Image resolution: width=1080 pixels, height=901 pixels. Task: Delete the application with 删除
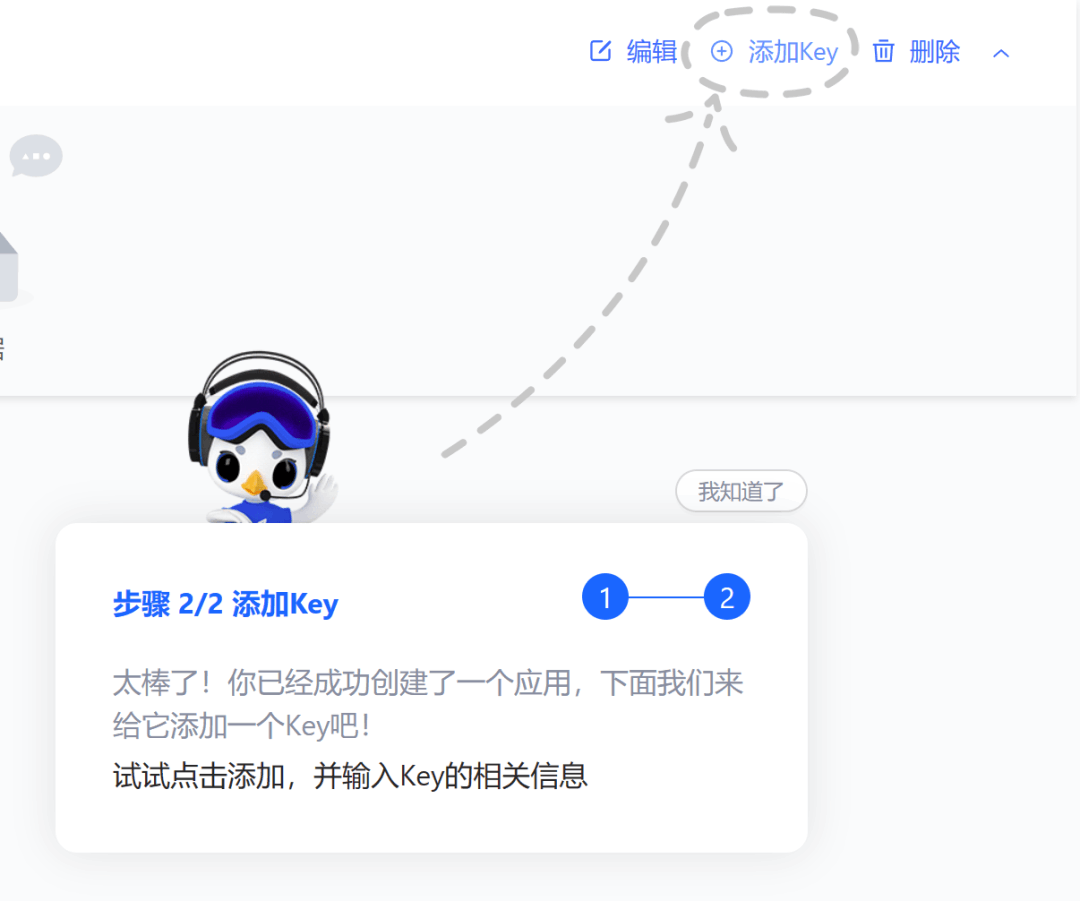point(917,52)
